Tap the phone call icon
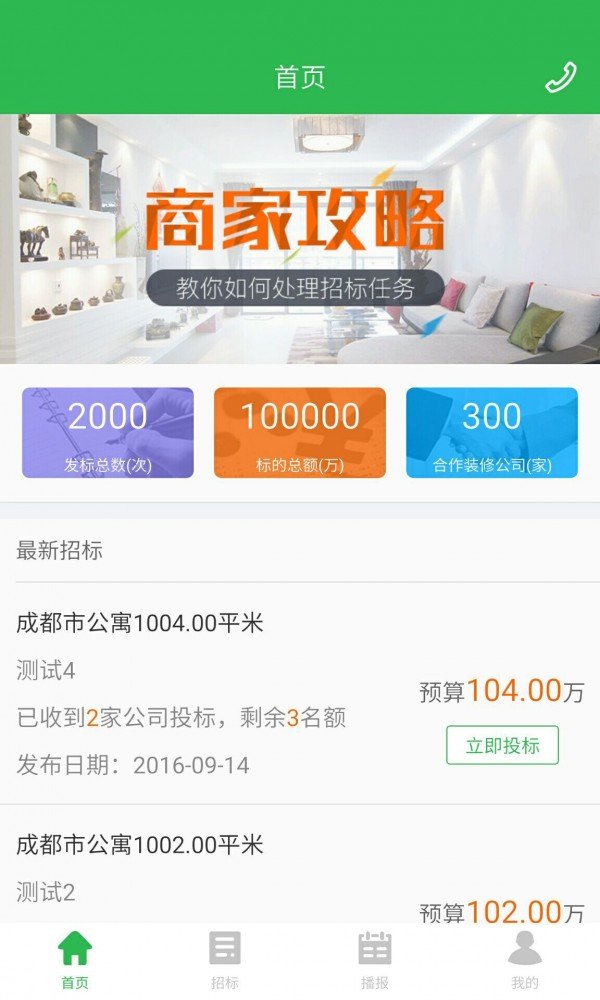This screenshot has width=600, height=1000. pos(560,78)
